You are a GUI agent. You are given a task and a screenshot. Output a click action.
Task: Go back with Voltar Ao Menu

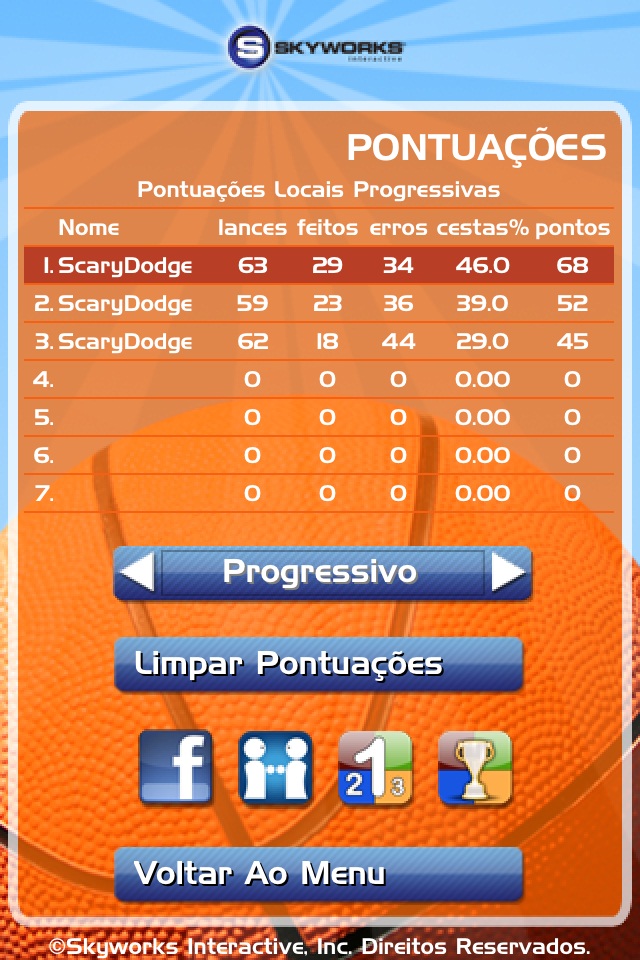[318, 874]
